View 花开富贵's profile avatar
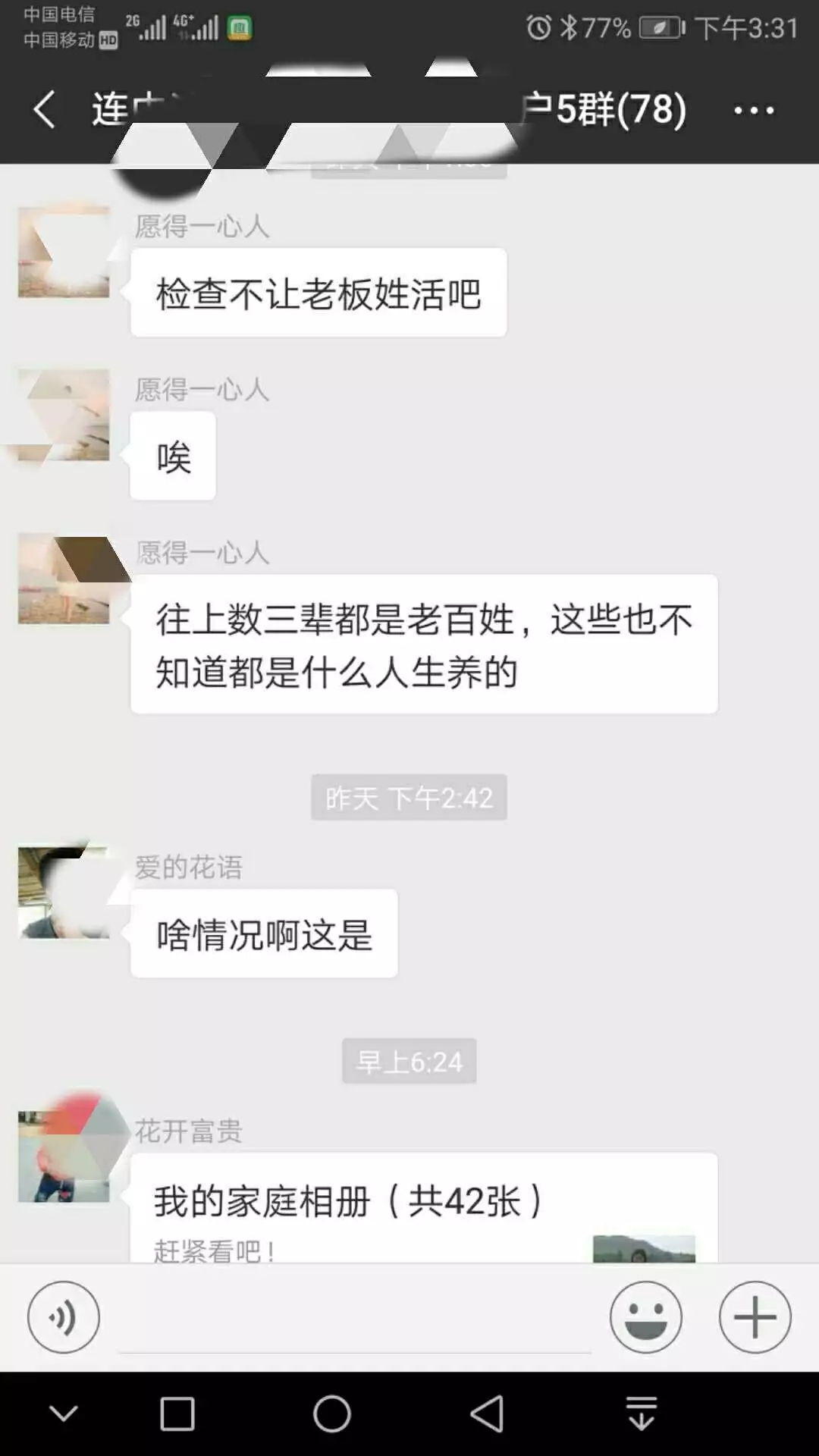819x1456 pixels. 64,1156
